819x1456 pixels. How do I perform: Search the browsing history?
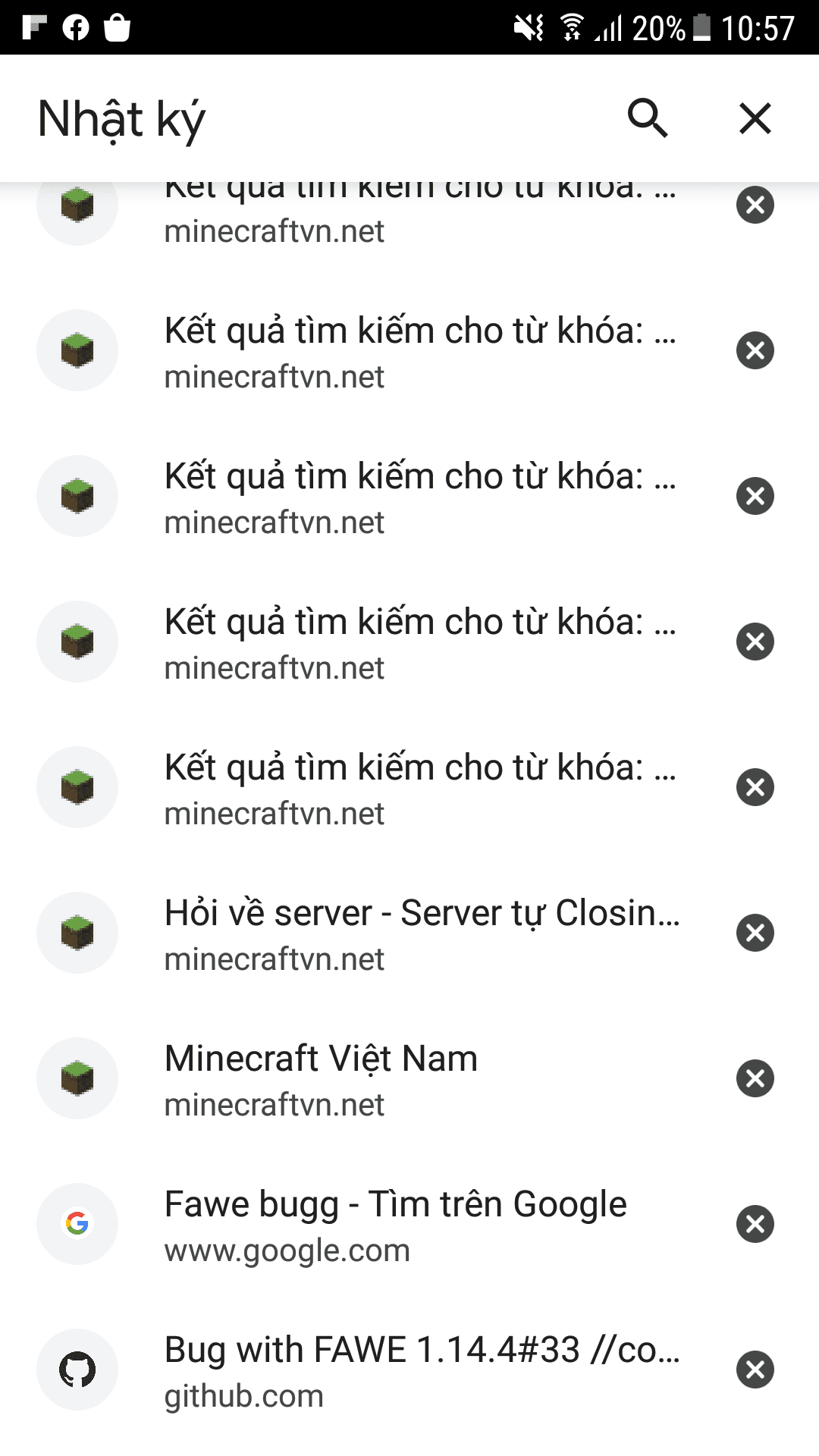tap(648, 118)
